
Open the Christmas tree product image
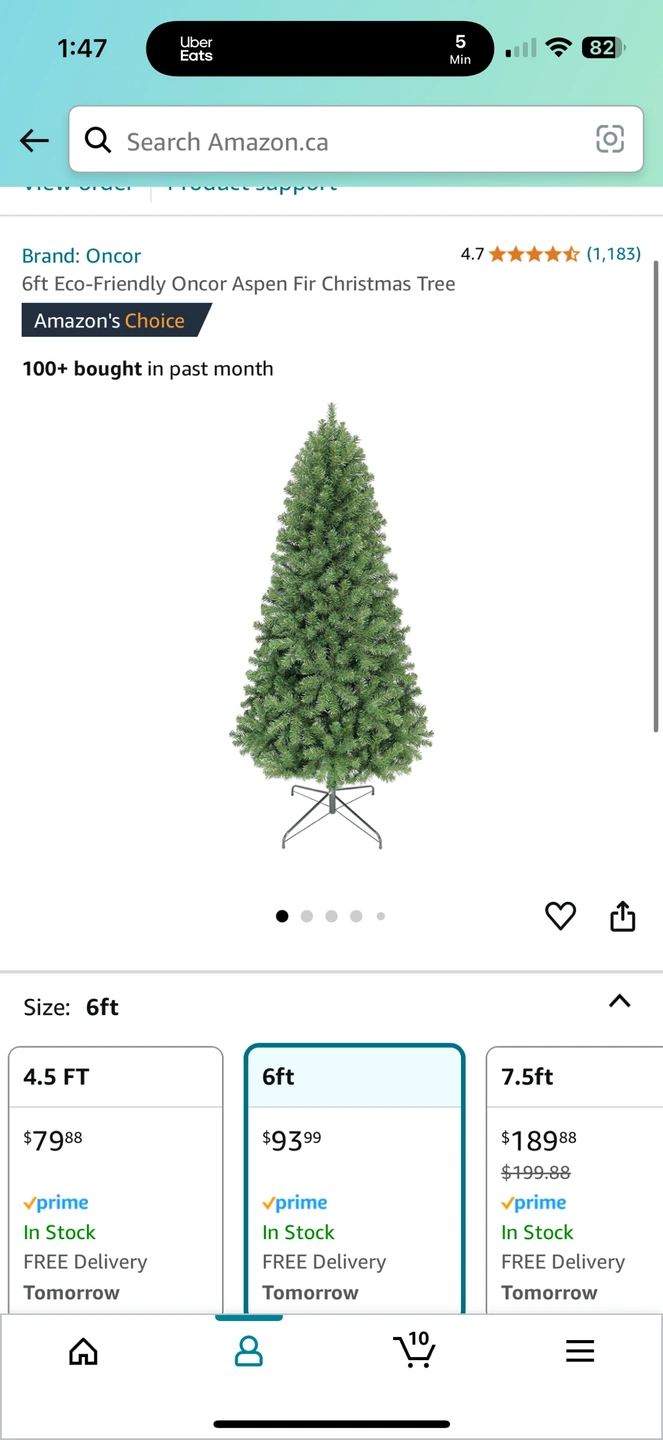[332, 626]
